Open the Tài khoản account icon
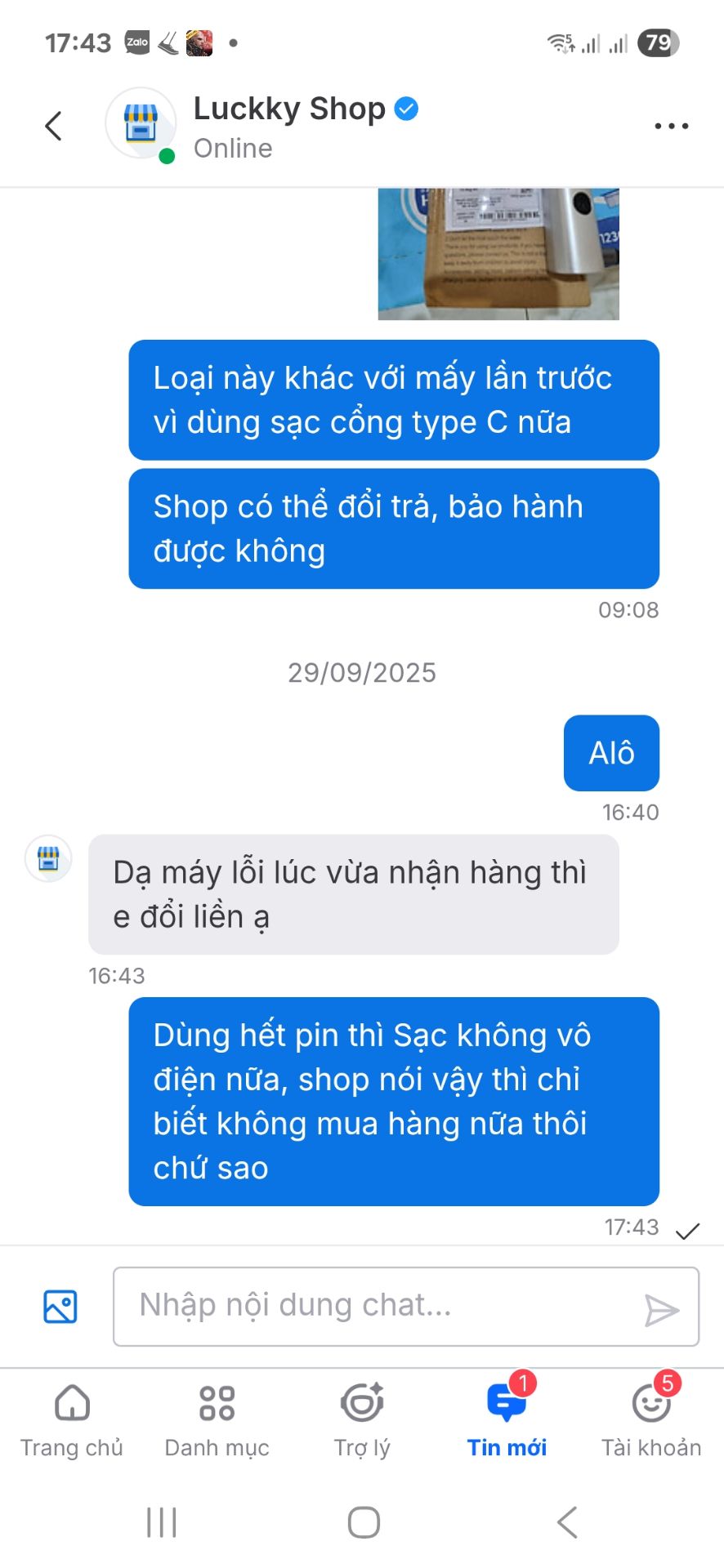This screenshot has height=1568, width=724. tap(650, 1401)
